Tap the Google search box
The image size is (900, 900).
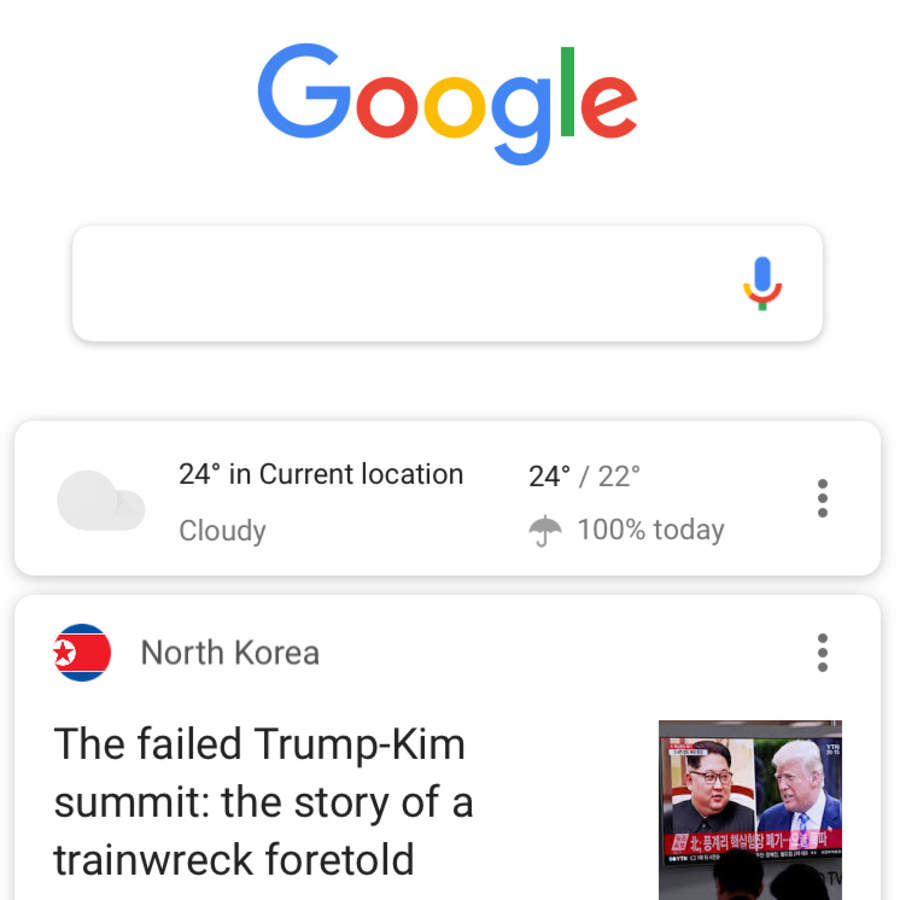400,284
